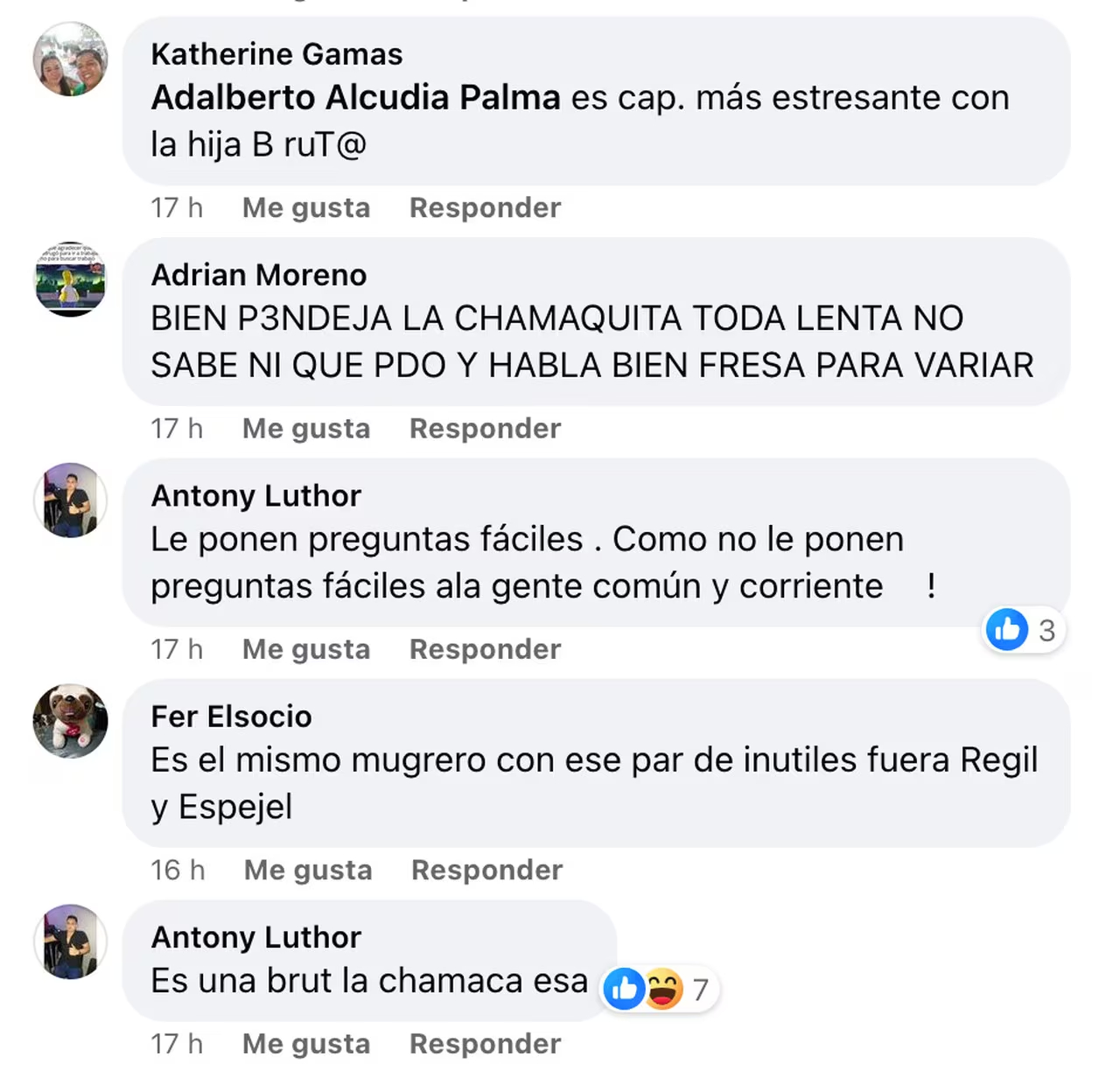Tap Adrian Moreno's avatar
The height and width of the screenshot is (1071, 1120).
coord(70,279)
